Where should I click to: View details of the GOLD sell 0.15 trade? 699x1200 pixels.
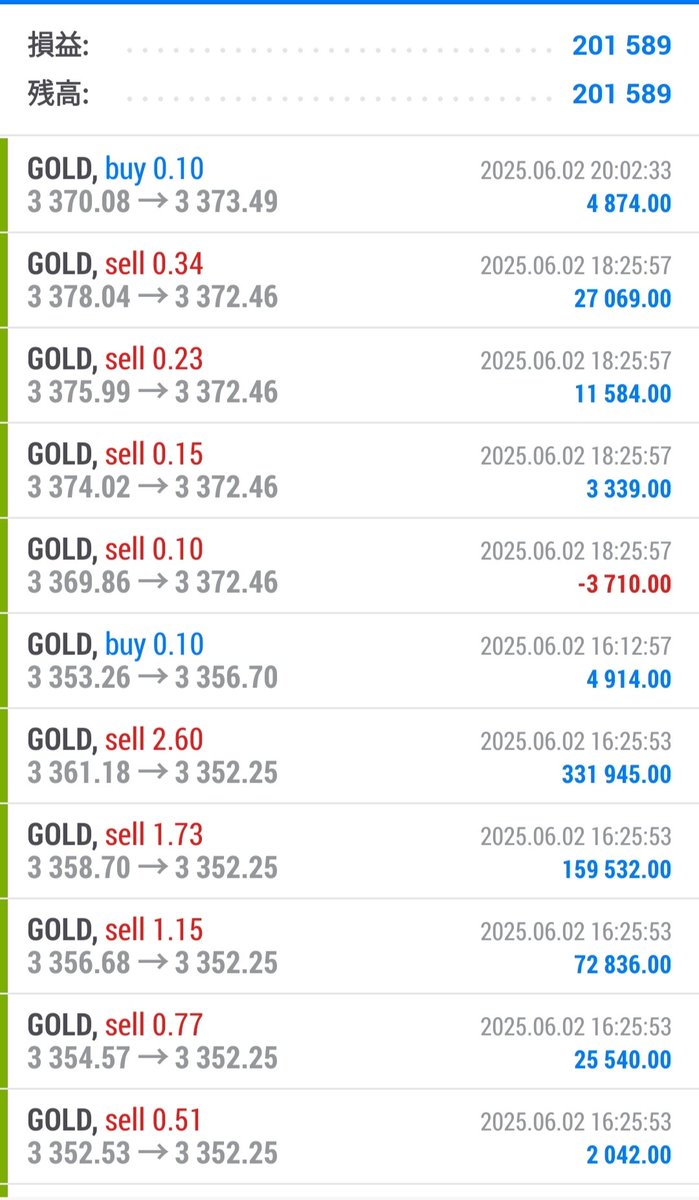point(350,470)
